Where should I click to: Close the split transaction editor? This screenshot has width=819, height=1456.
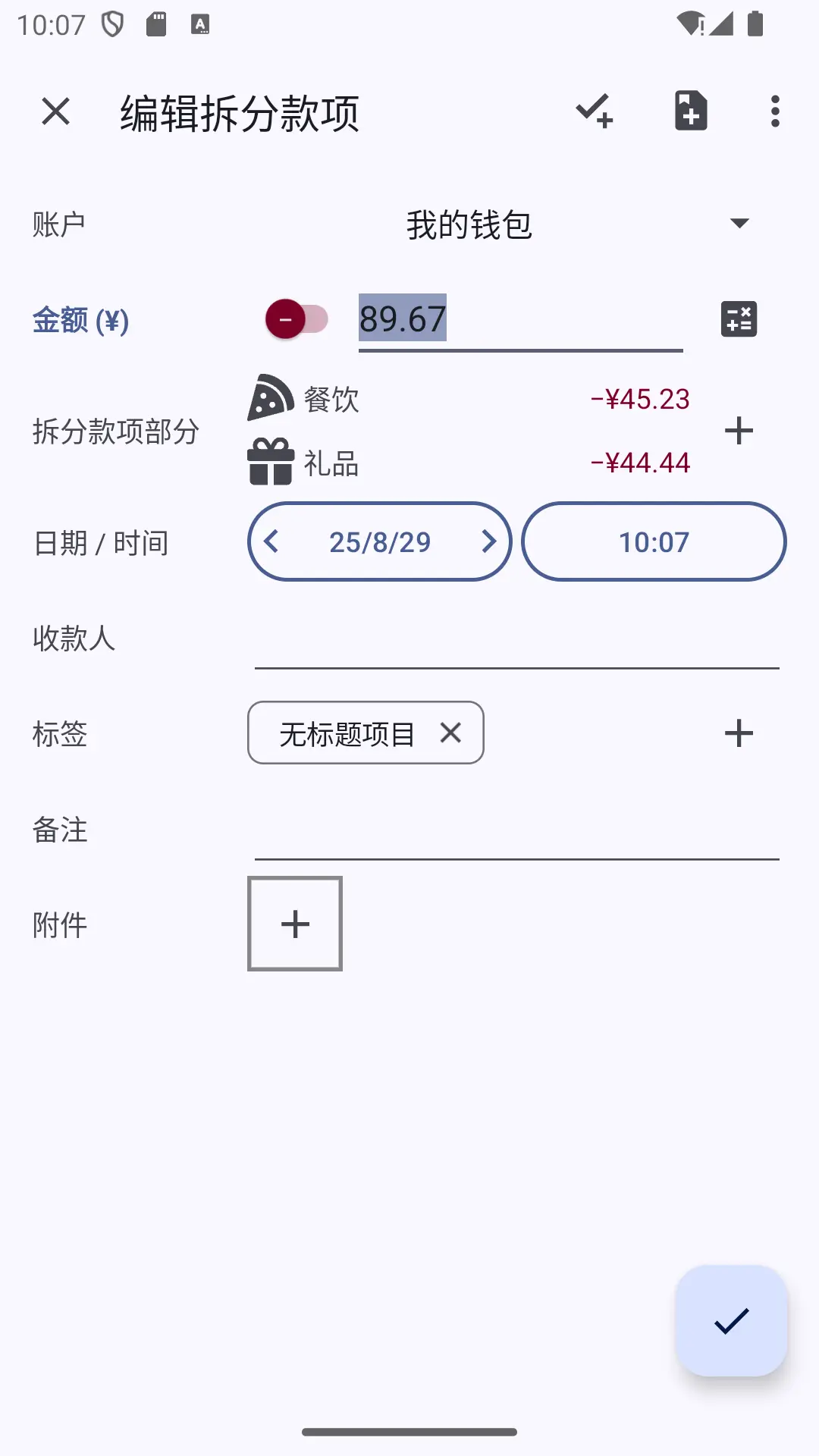[55, 111]
